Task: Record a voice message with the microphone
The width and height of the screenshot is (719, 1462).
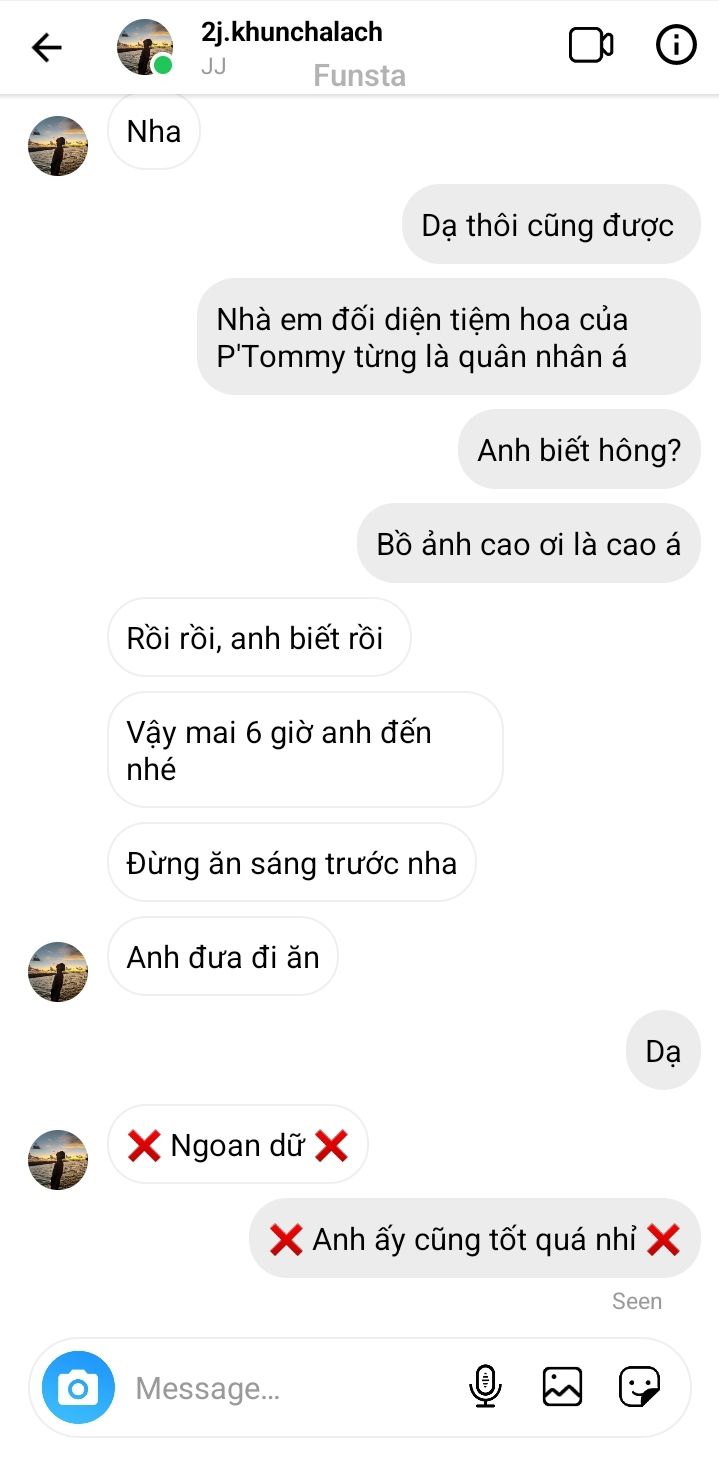Action: tap(485, 1387)
